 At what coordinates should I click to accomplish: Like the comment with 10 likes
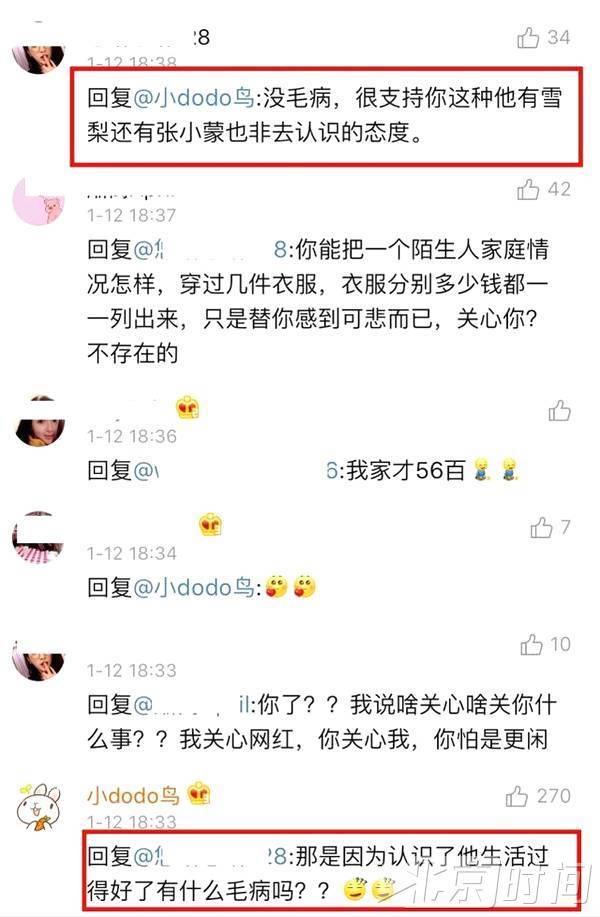click(x=531, y=645)
